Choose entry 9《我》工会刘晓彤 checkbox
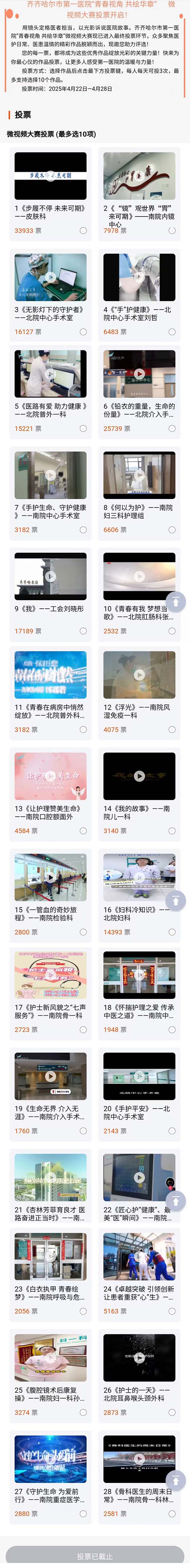 pos(83,631)
